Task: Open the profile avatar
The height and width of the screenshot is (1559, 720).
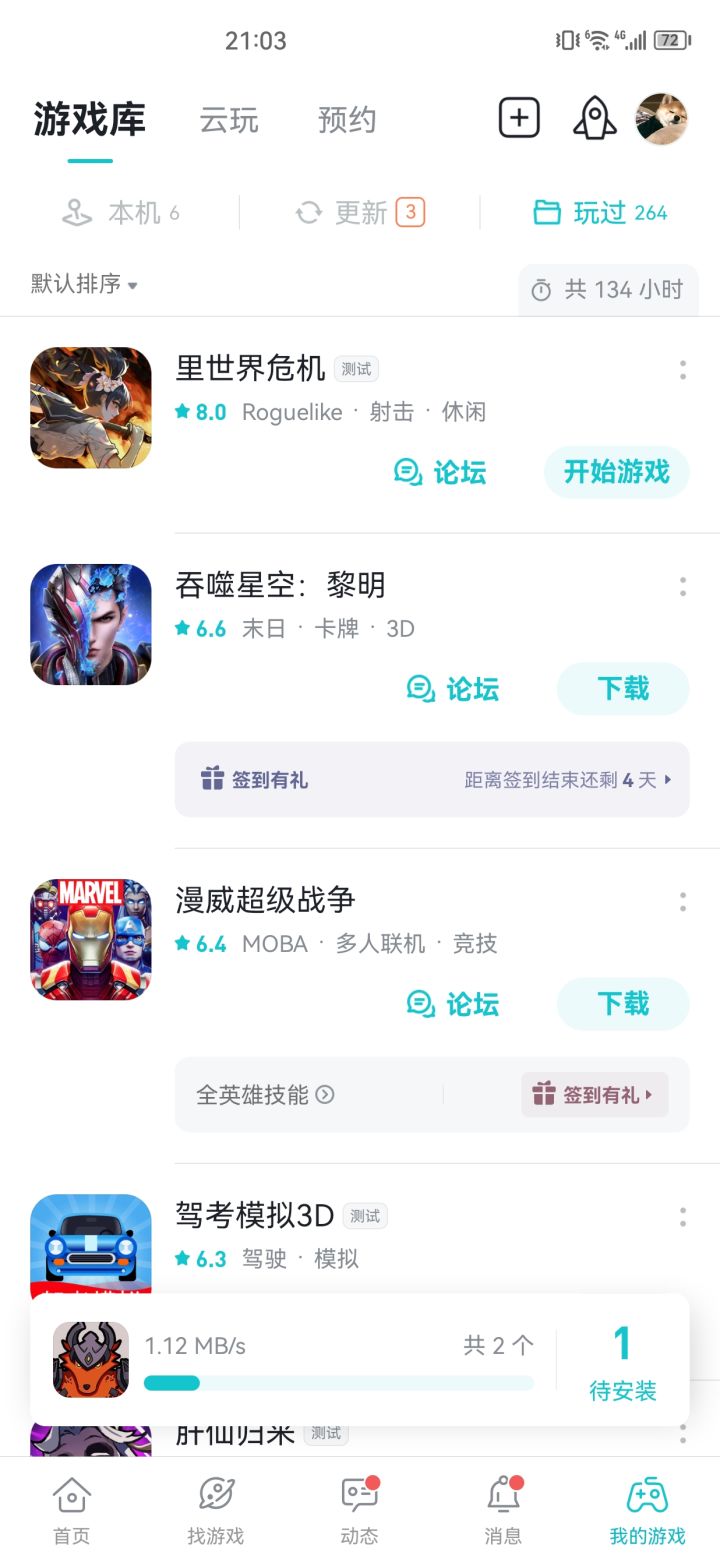Action: click(662, 119)
